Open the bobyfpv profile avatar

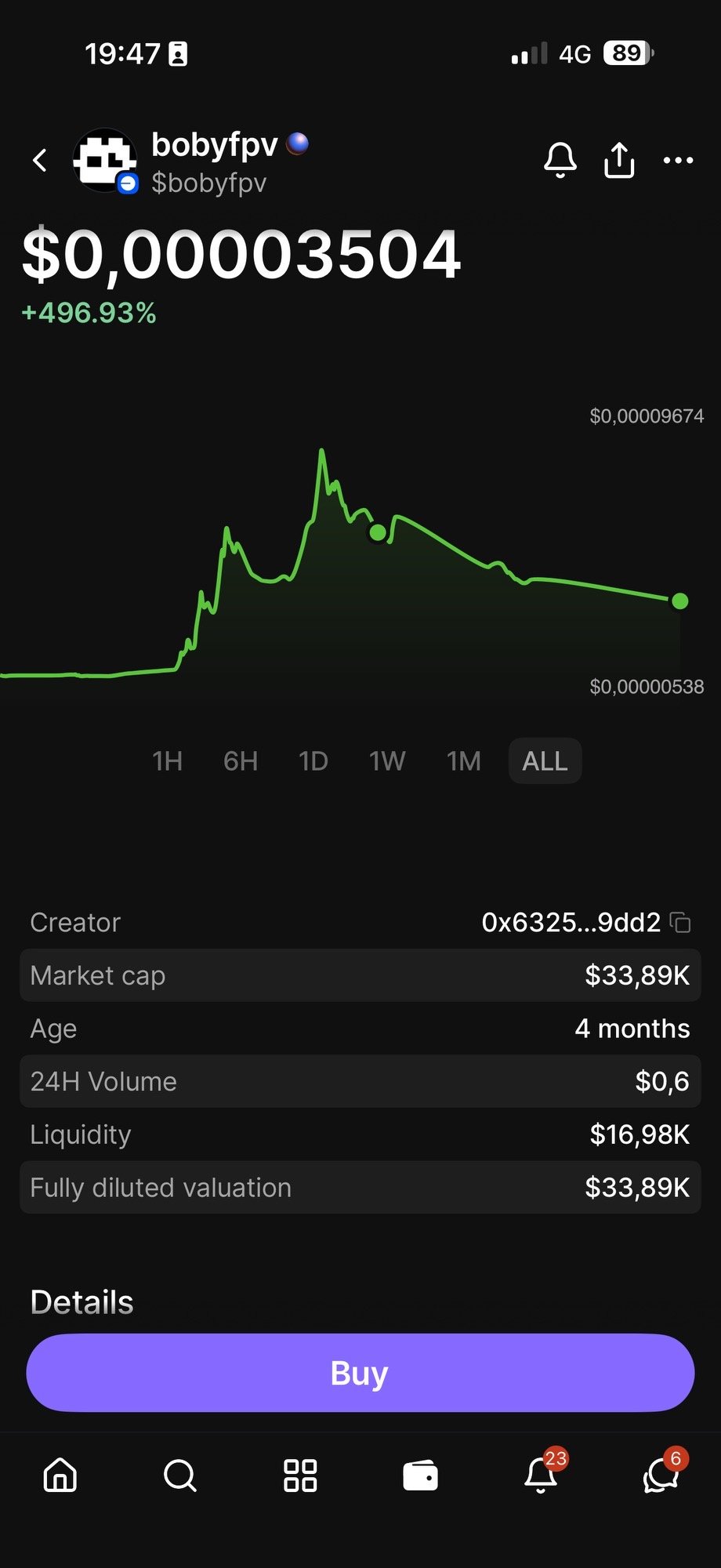[105, 161]
